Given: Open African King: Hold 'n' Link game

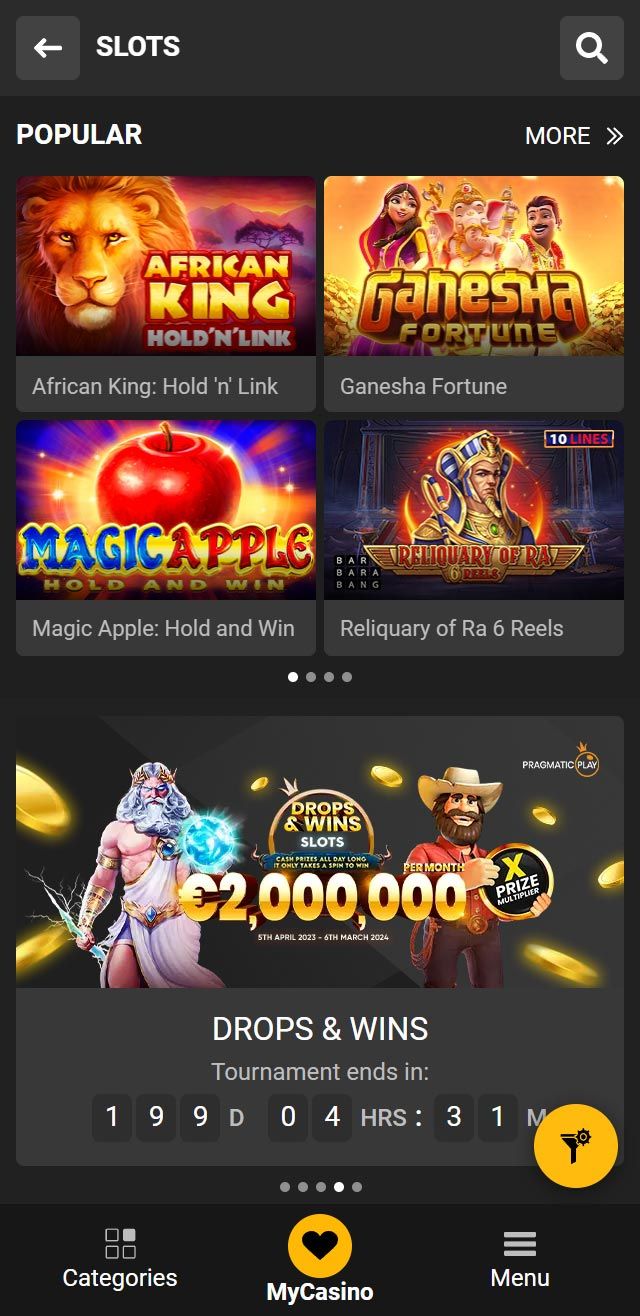Looking at the screenshot, I should coord(166,292).
